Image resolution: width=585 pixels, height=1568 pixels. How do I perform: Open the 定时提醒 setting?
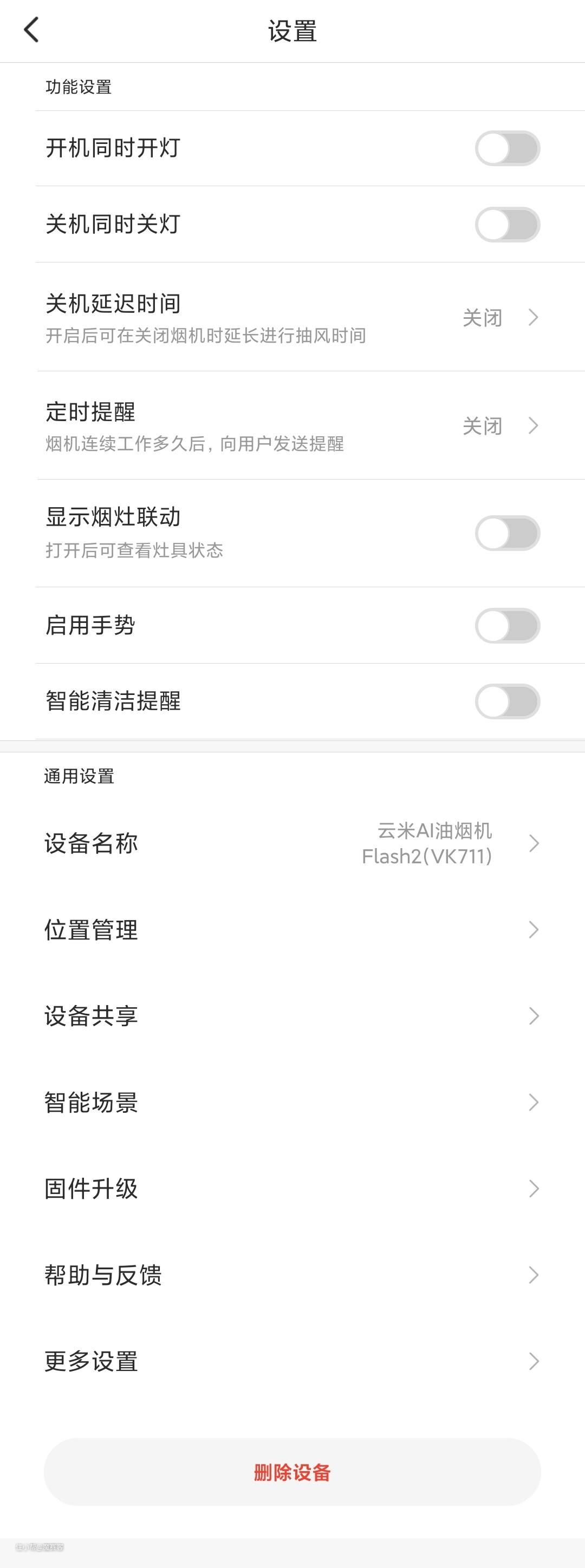292,425
